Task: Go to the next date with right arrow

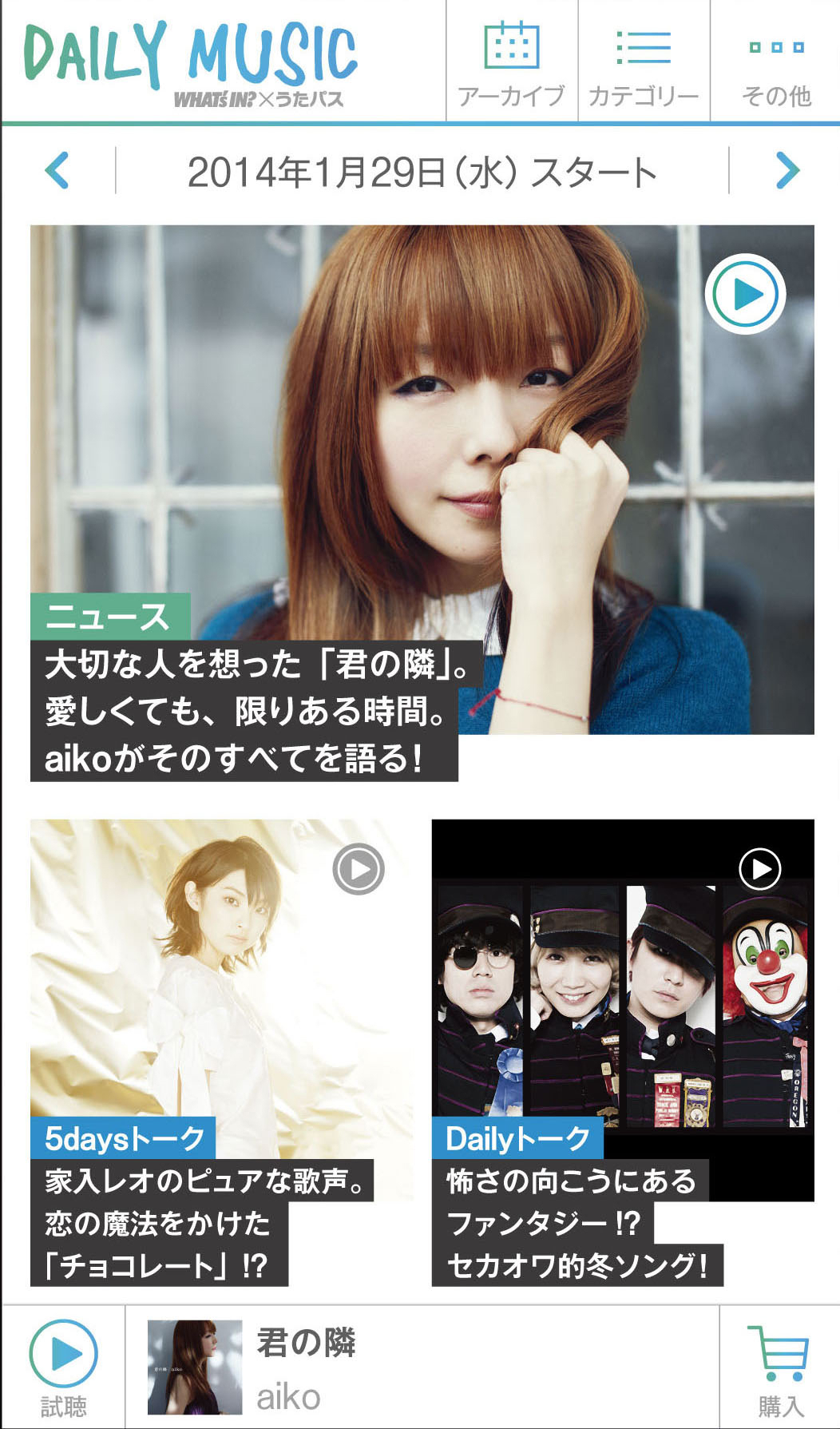Action: [787, 170]
